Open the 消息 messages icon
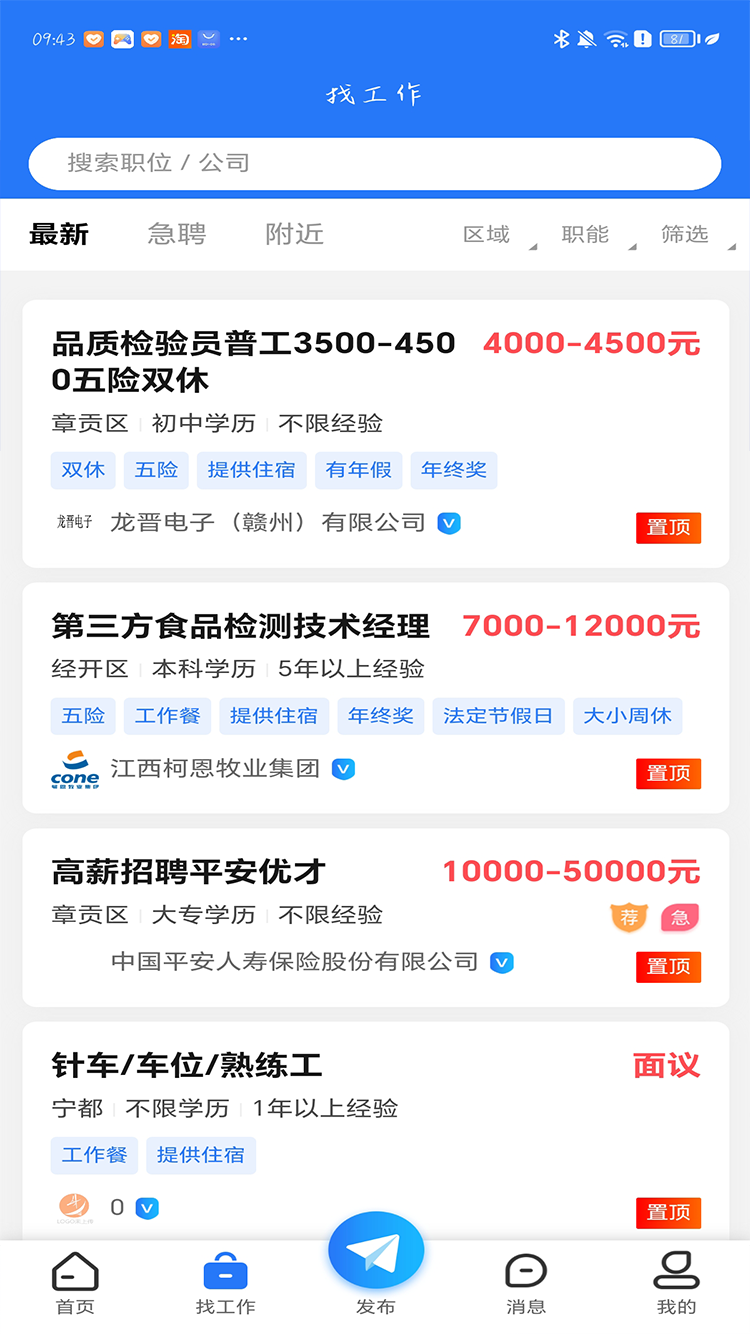 click(x=525, y=1269)
